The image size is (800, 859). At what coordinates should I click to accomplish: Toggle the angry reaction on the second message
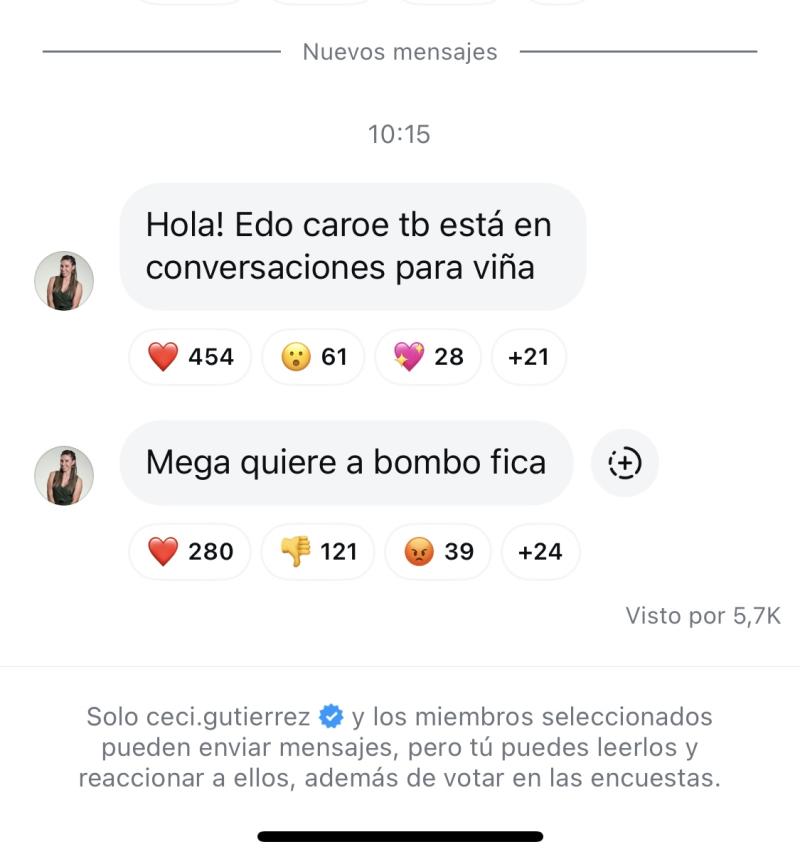pyautogui.click(x=436, y=551)
